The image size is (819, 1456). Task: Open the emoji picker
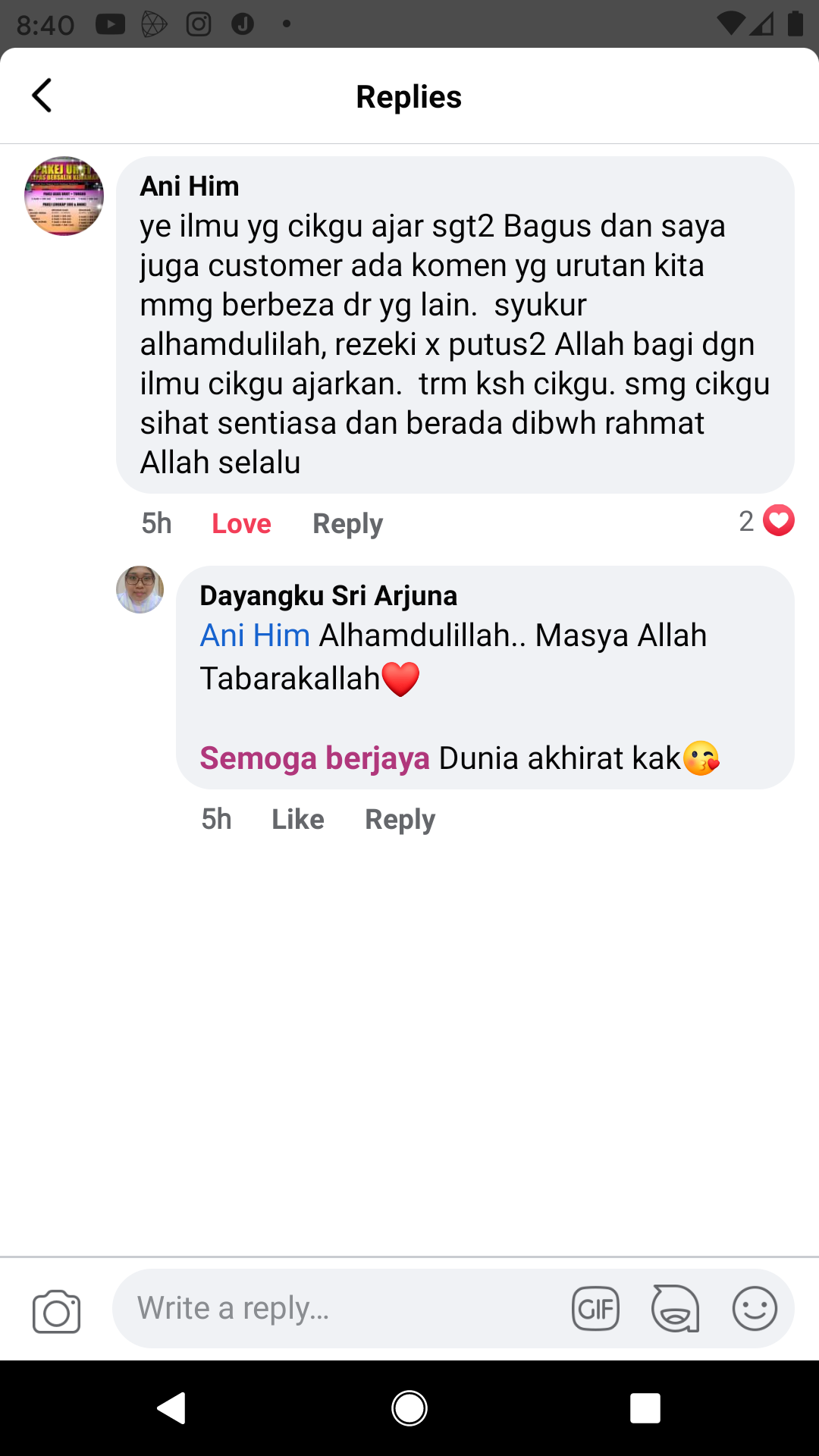coord(755,1309)
